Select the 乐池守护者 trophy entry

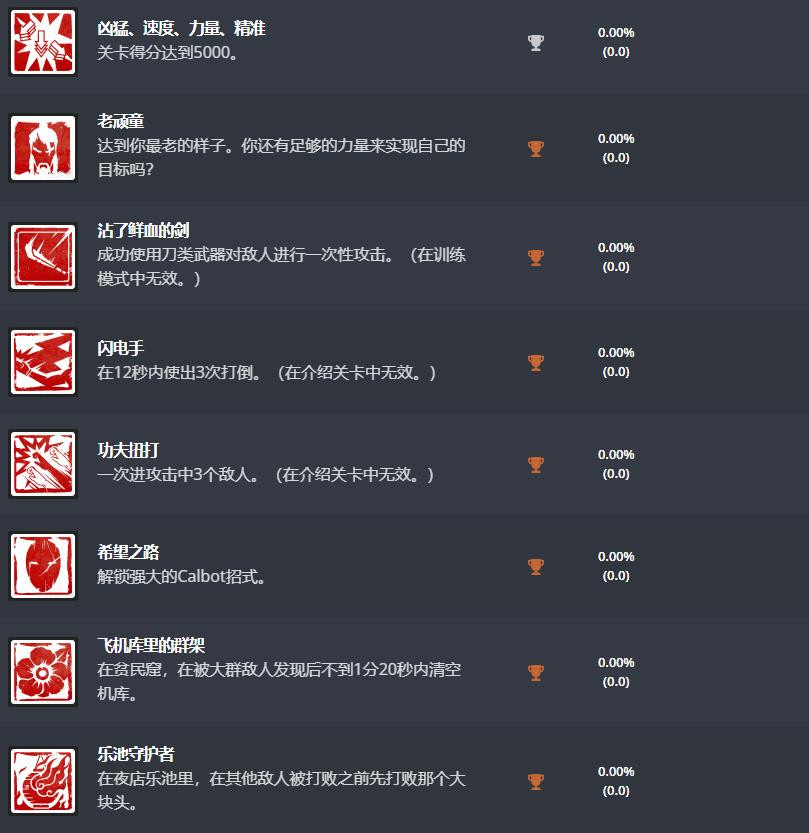pyautogui.click(x=136, y=754)
